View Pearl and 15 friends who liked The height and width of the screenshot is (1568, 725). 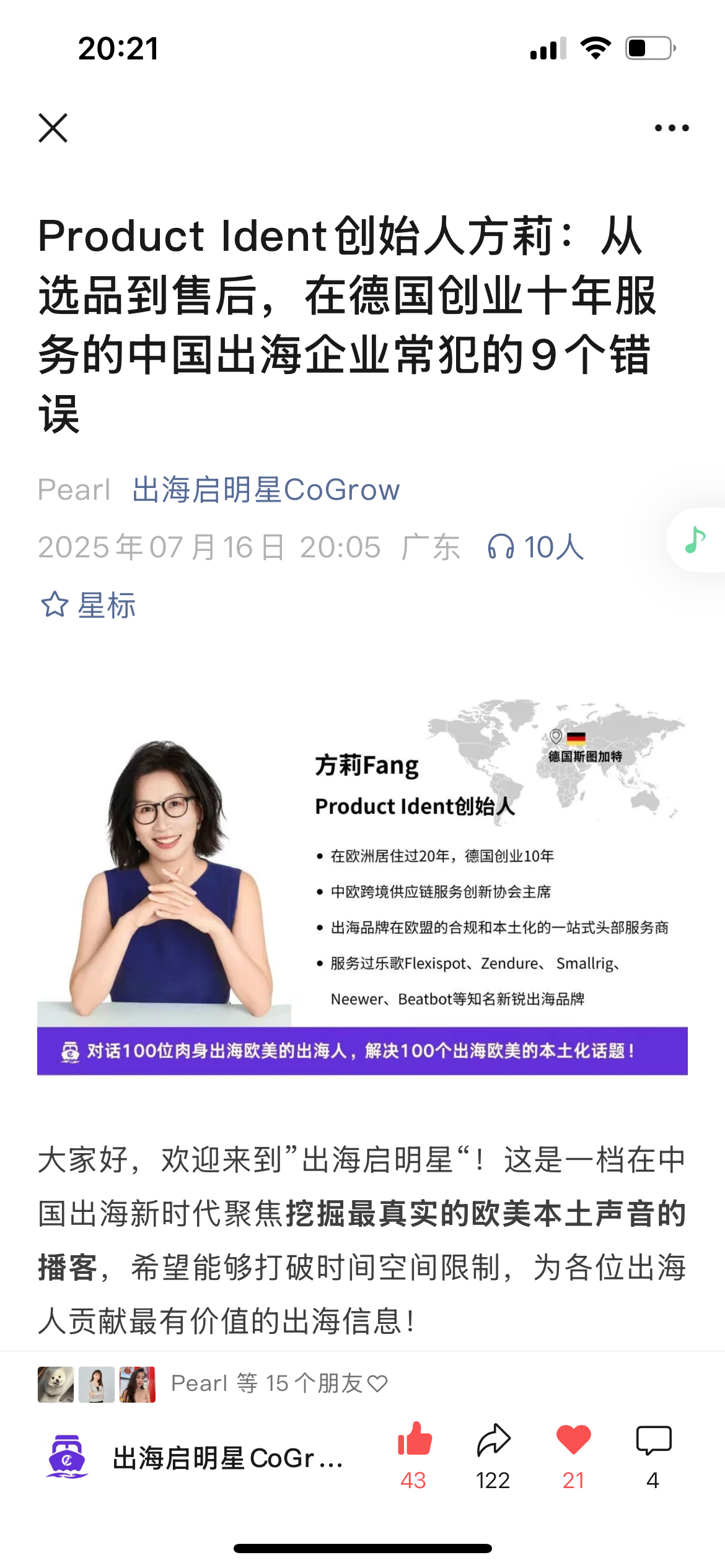(213, 1383)
